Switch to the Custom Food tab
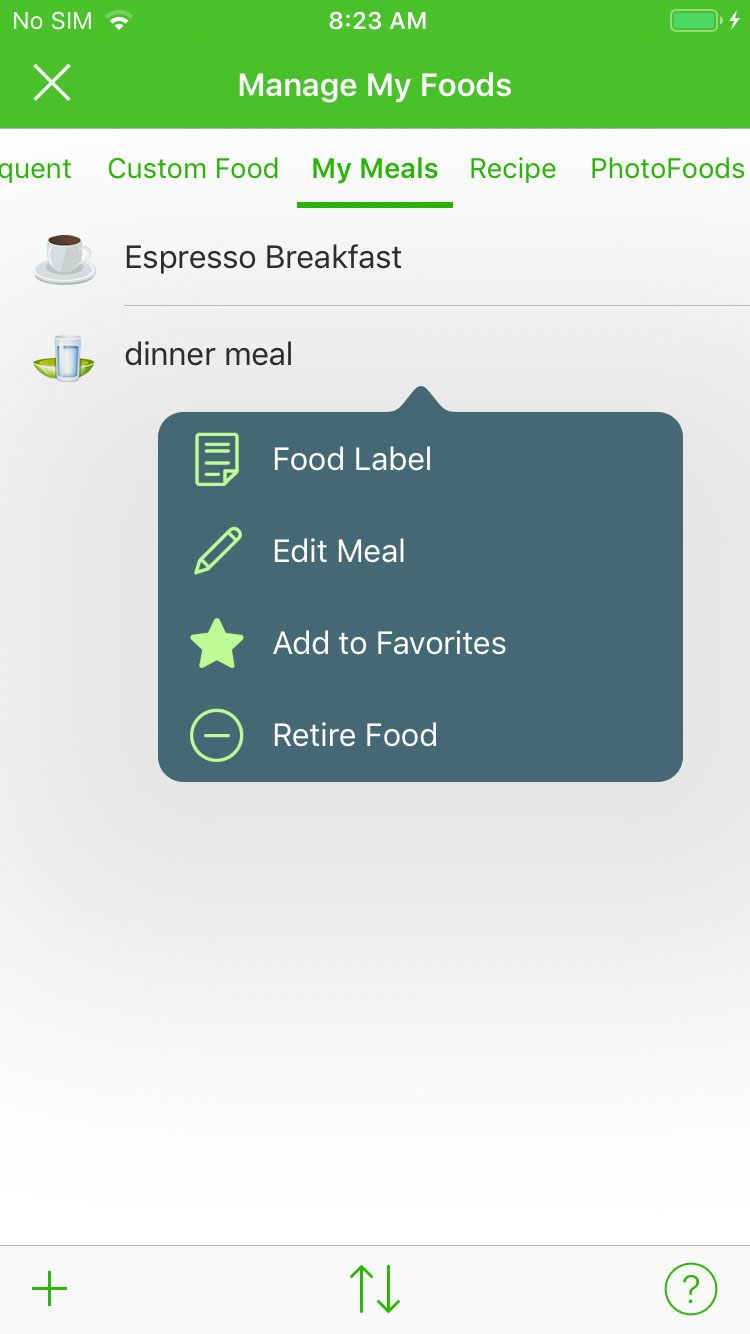 click(x=193, y=169)
